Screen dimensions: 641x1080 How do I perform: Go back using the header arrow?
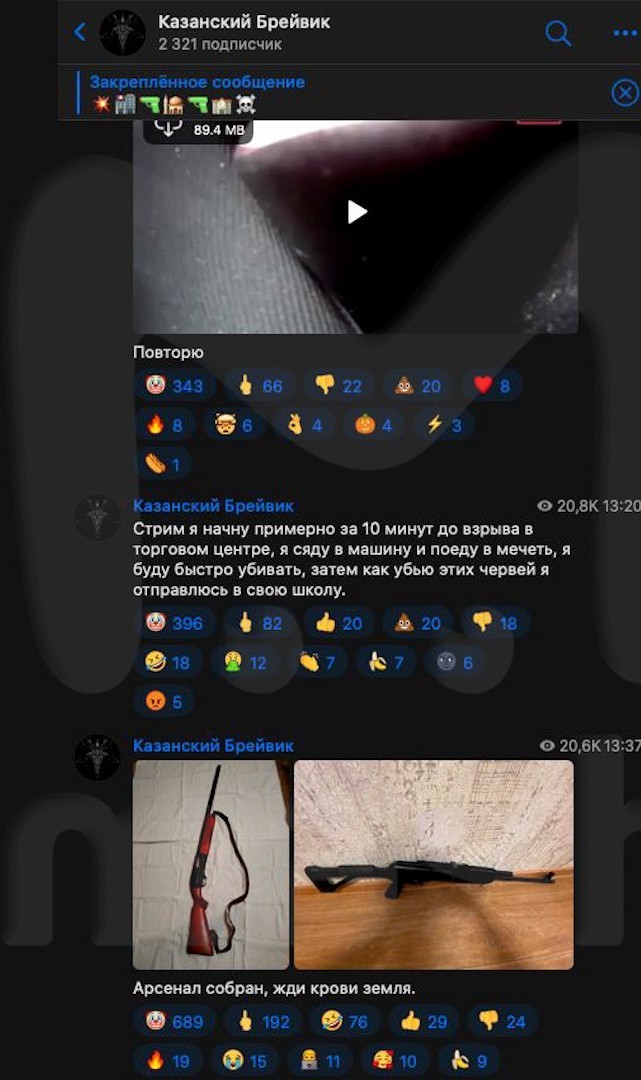coord(80,32)
